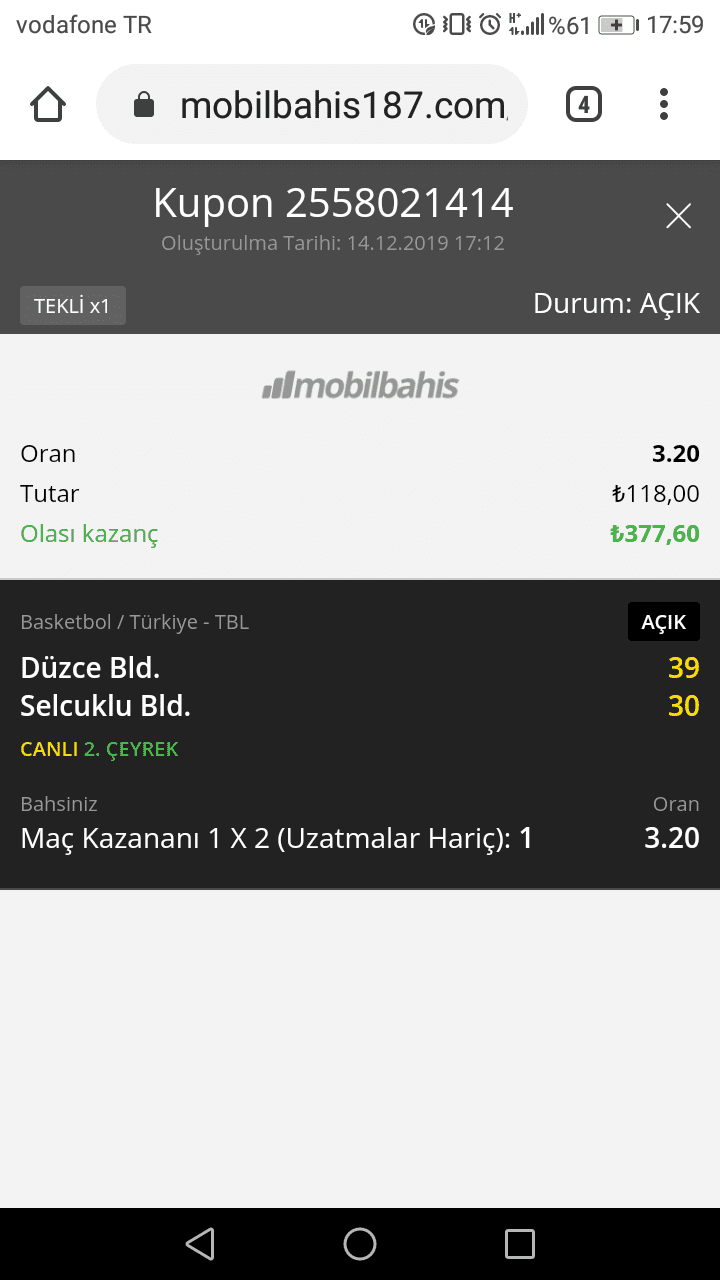Open the browser overflow menu
Viewport: 720px width, 1280px height.
(664, 105)
